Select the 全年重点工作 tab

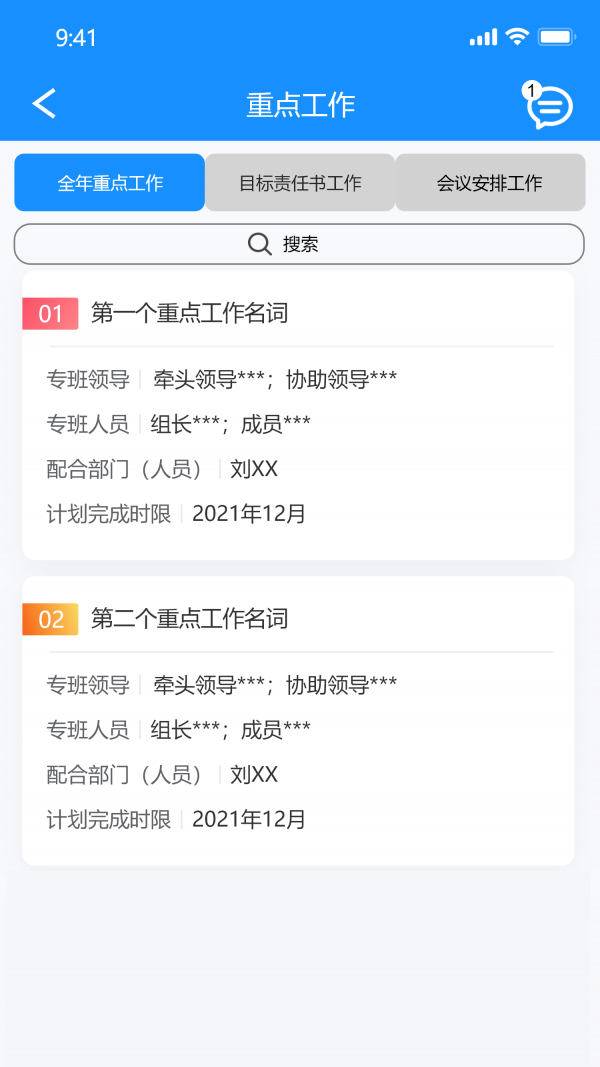pyautogui.click(x=110, y=183)
